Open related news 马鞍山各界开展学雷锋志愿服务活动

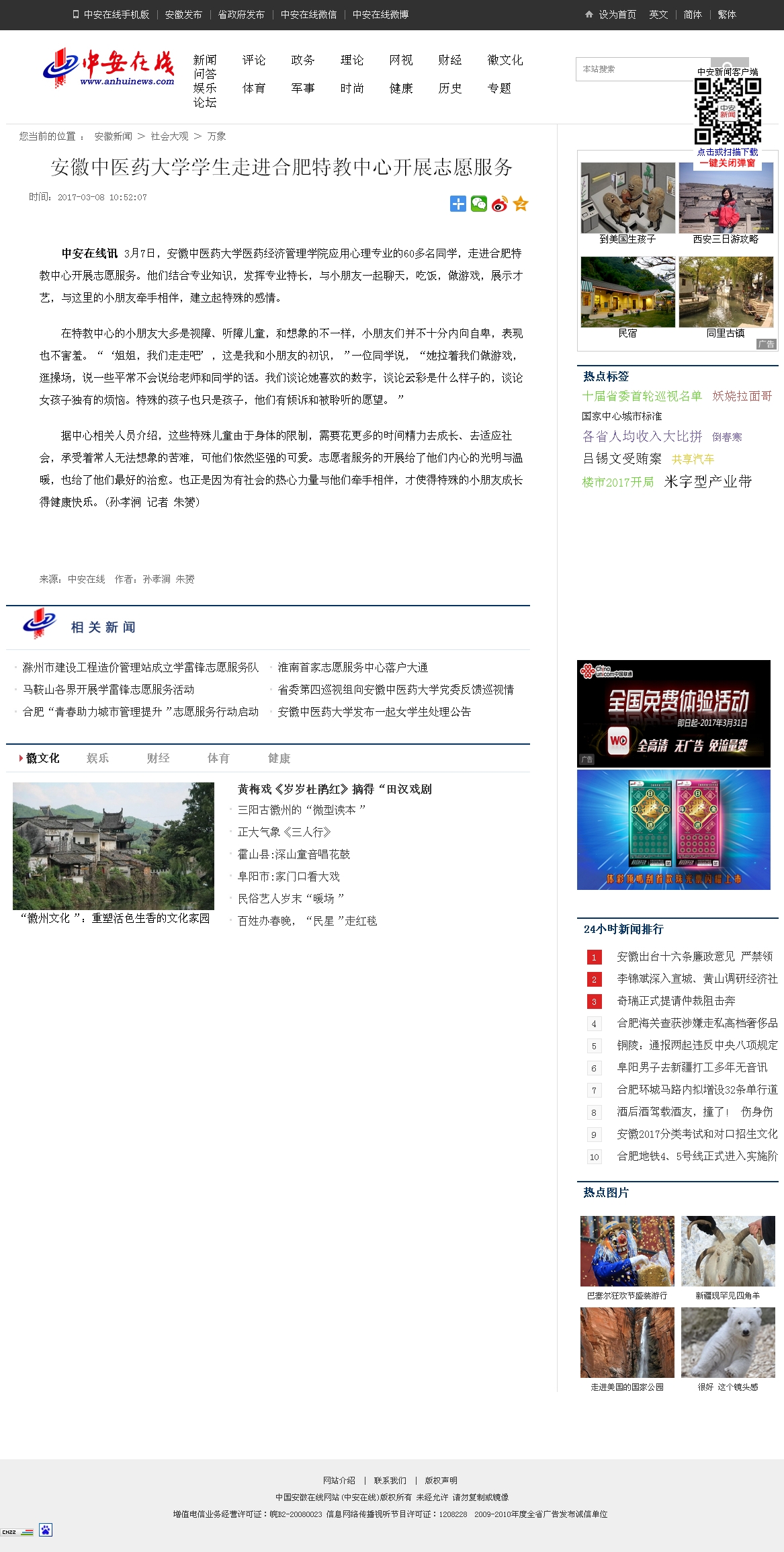[108, 690]
